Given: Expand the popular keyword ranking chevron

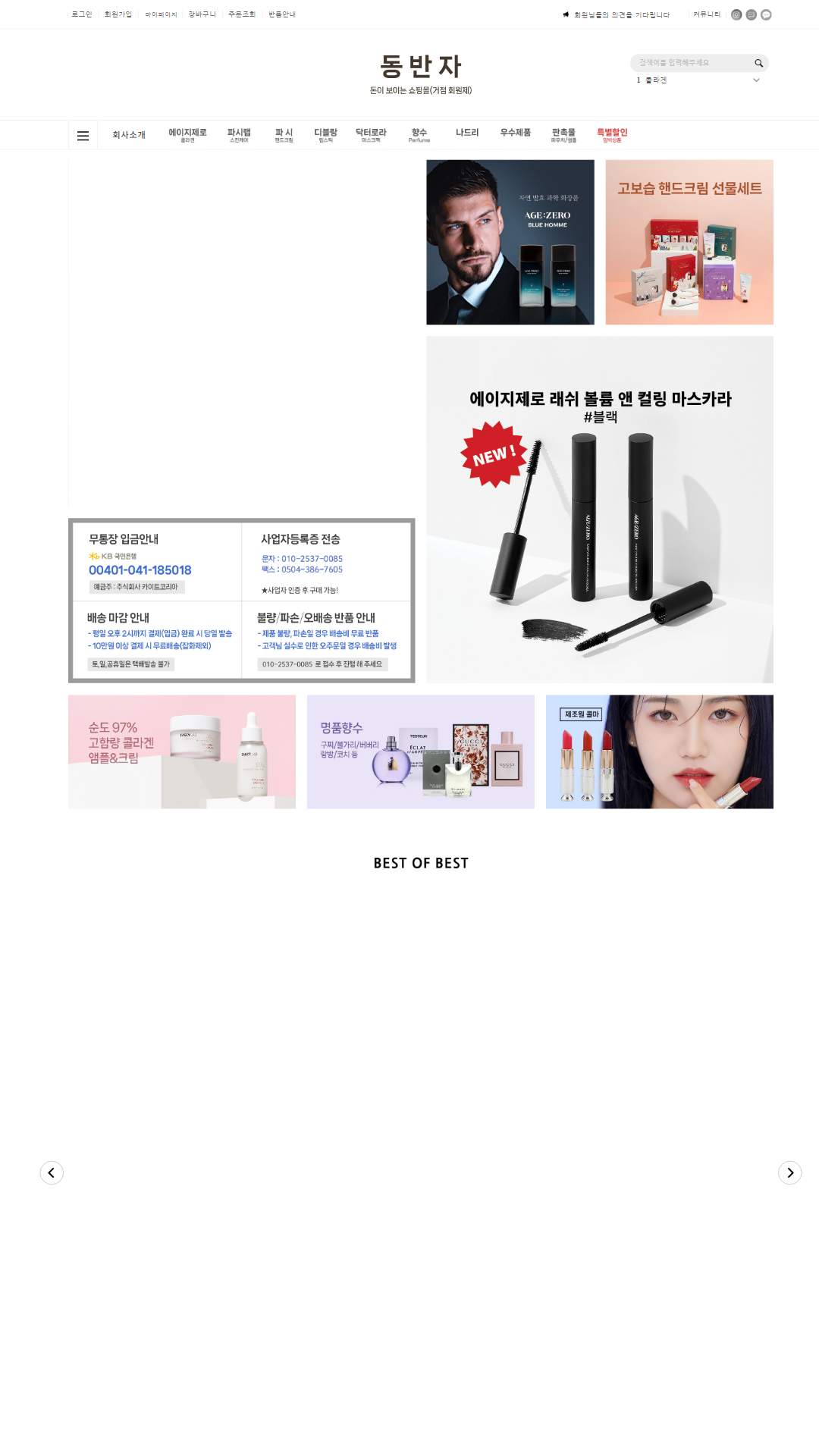Looking at the screenshot, I should pos(756,80).
